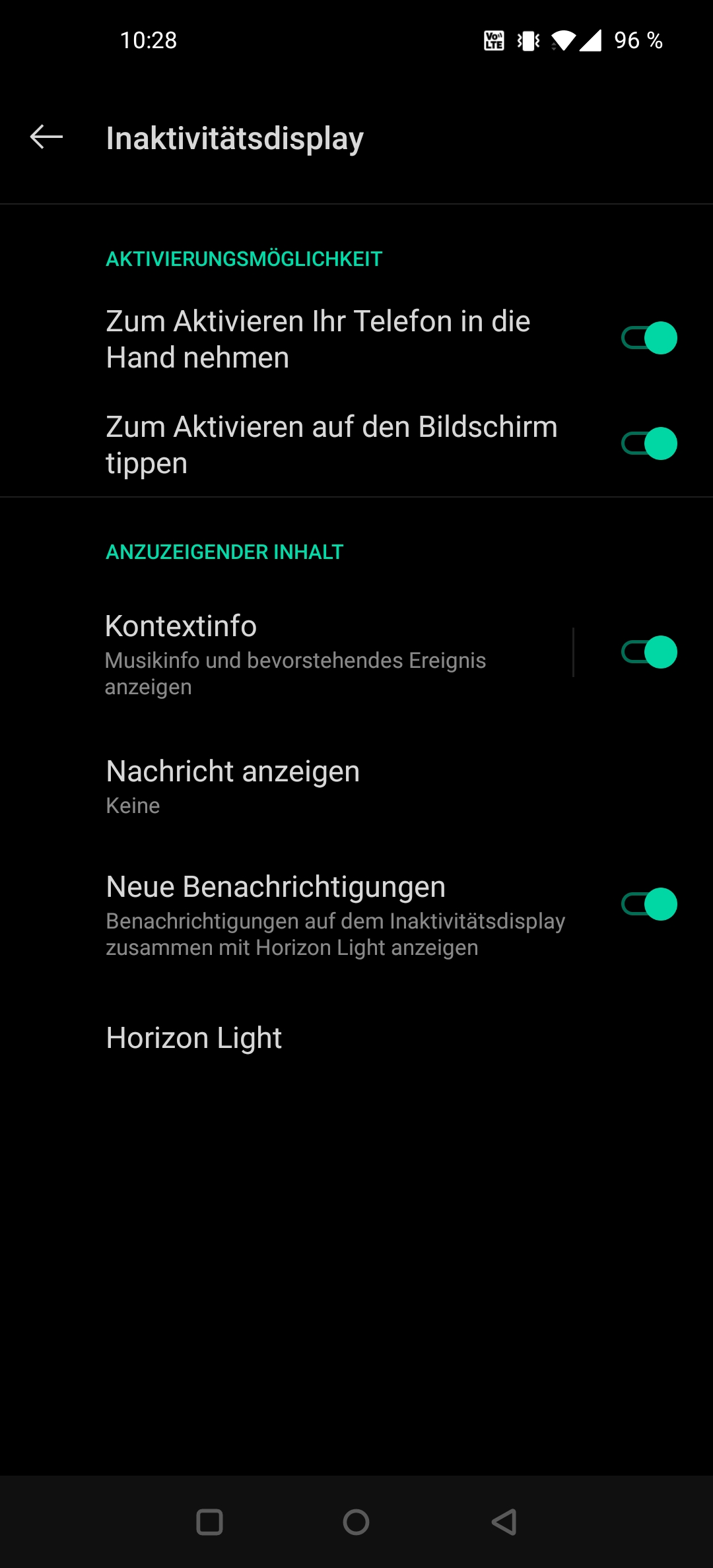713x1568 pixels.
Task: Open Kontextinfo settings row
Action: click(x=287, y=653)
